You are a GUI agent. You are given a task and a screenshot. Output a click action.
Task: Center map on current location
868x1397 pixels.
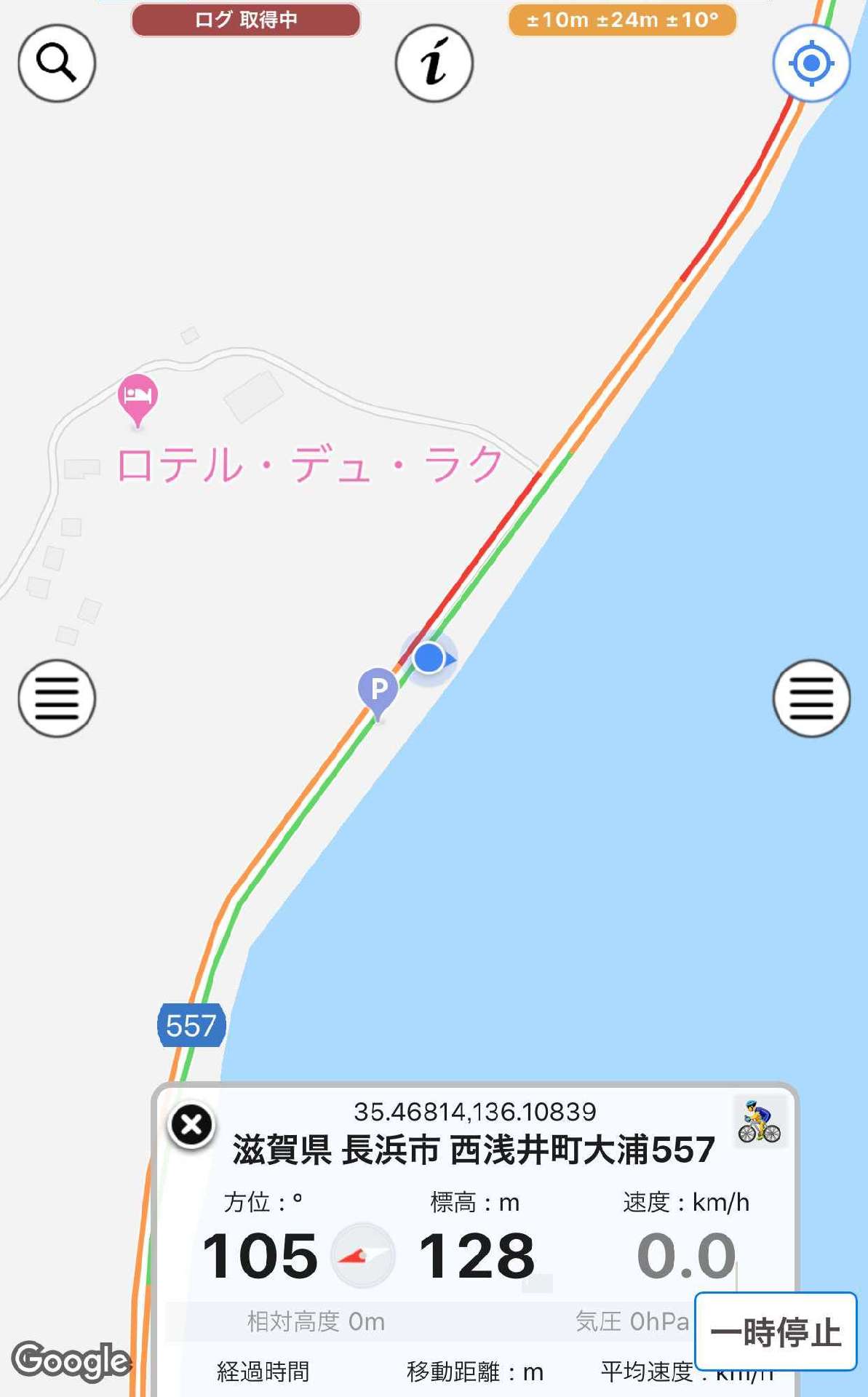[x=811, y=63]
